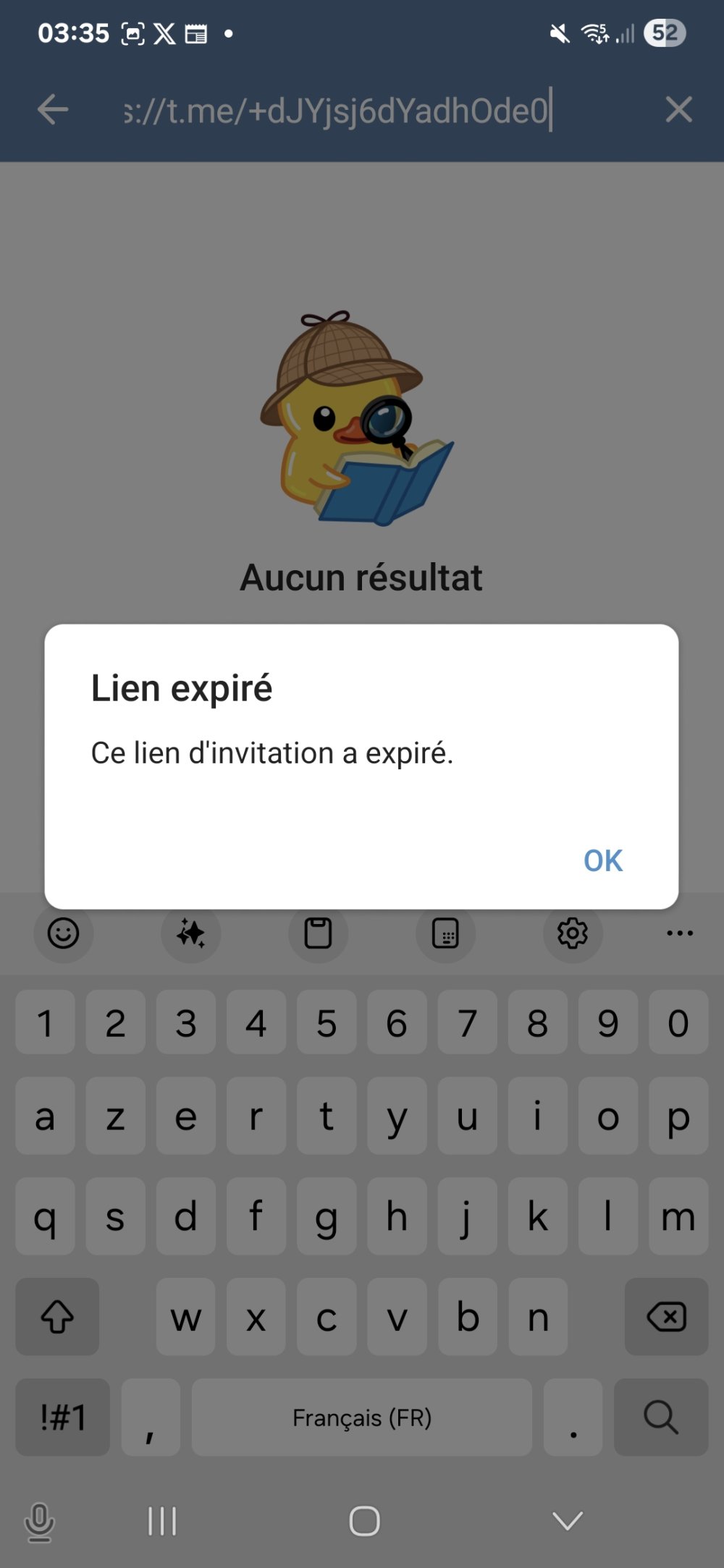The width and height of the screenshot is (724, 1568).
Task: Open keyboard settings gear
Action: 572,933
